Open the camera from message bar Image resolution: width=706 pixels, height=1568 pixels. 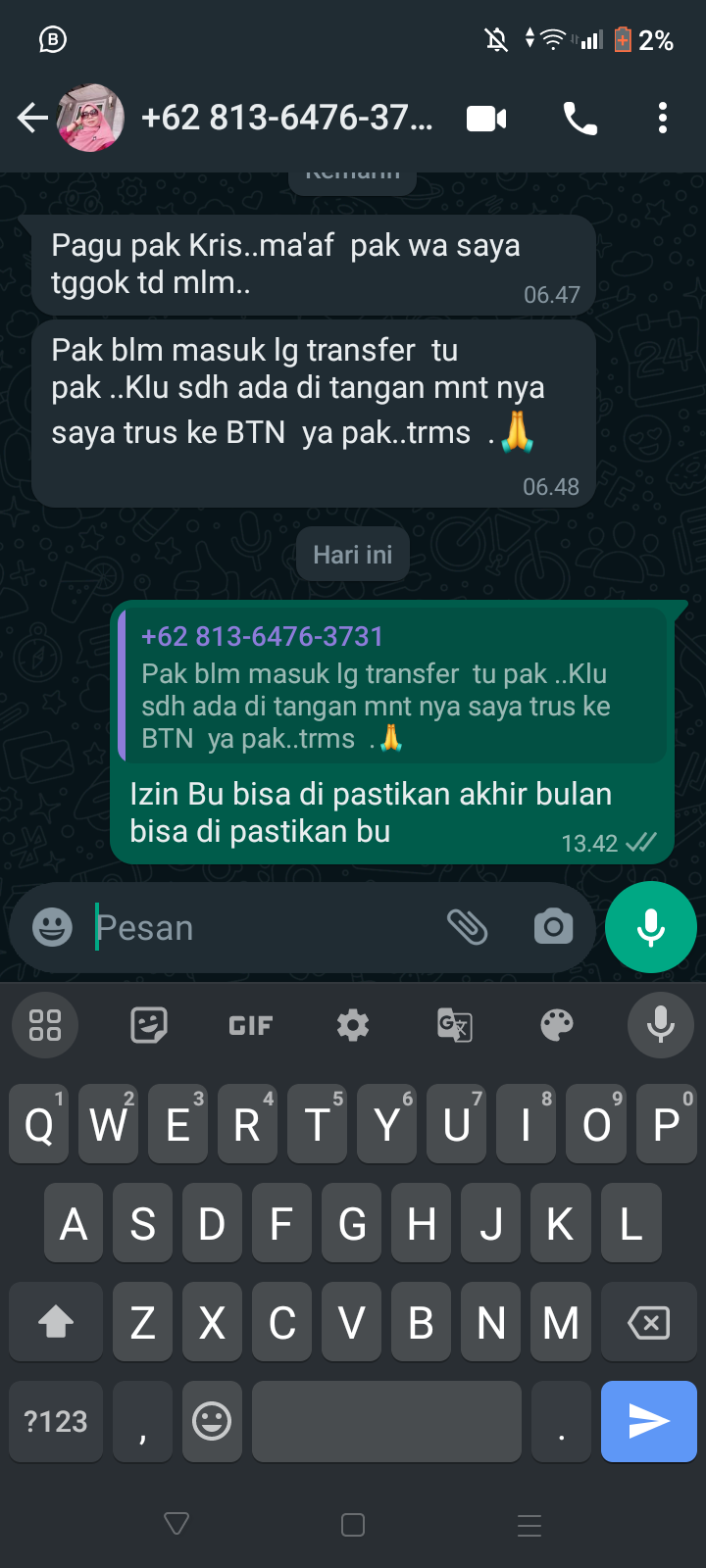click(553, 927)
